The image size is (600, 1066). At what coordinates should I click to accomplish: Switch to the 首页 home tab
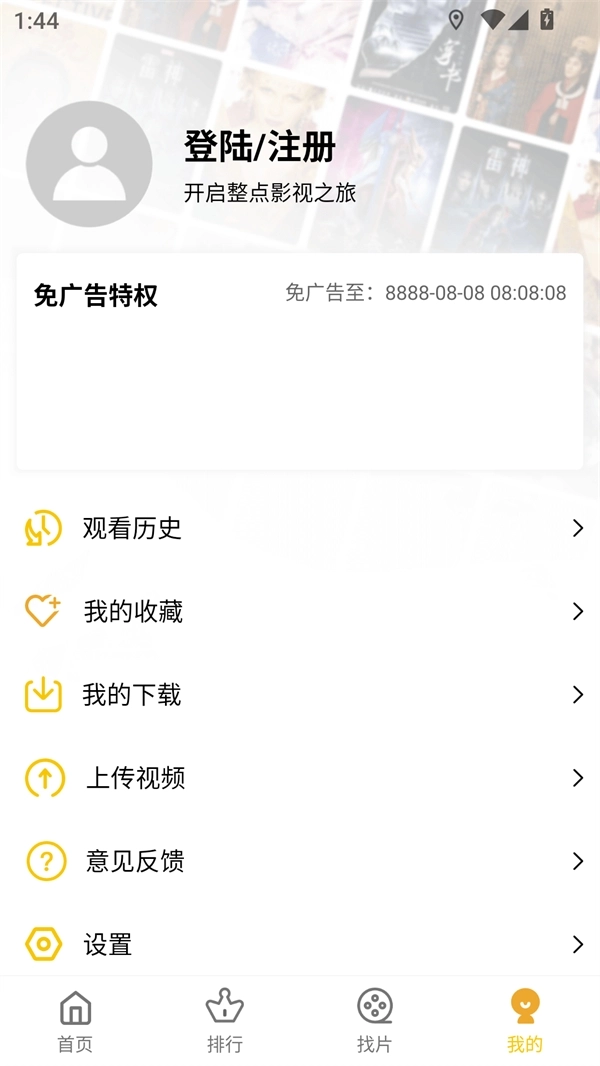pyautogui.click(x=75, y=1021)
